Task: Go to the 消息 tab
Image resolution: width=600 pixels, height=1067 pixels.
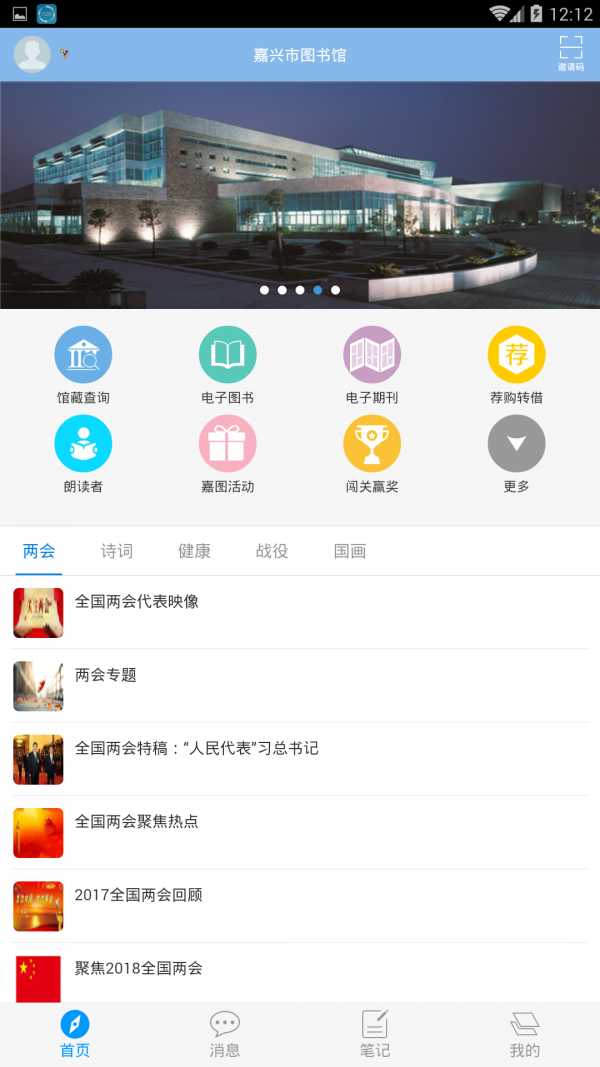Action: (x=225, y=1034)
